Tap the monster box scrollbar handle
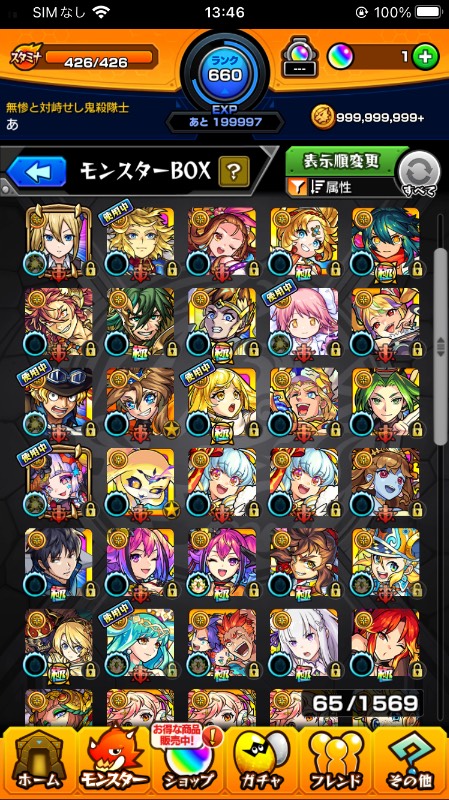 point(440,347)
